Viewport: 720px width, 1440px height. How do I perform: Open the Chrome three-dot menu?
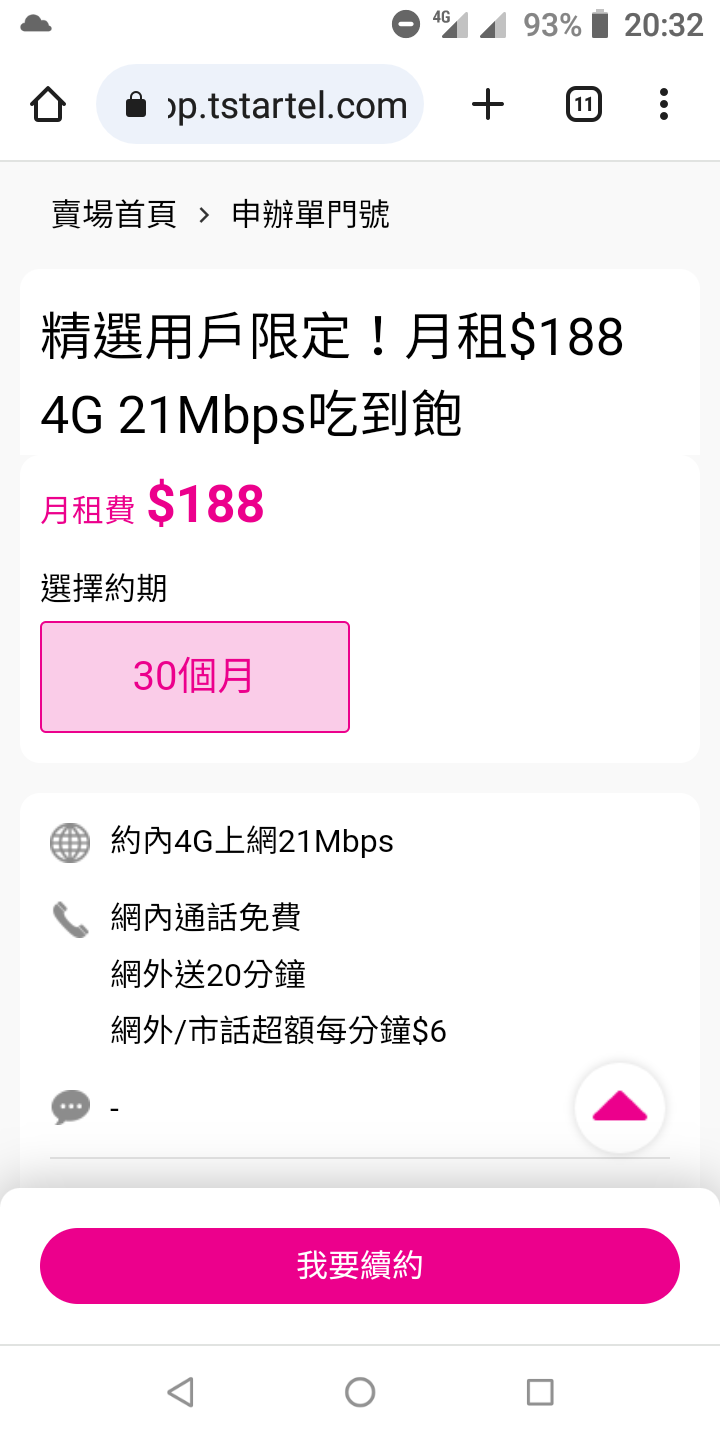click(663, 104)
